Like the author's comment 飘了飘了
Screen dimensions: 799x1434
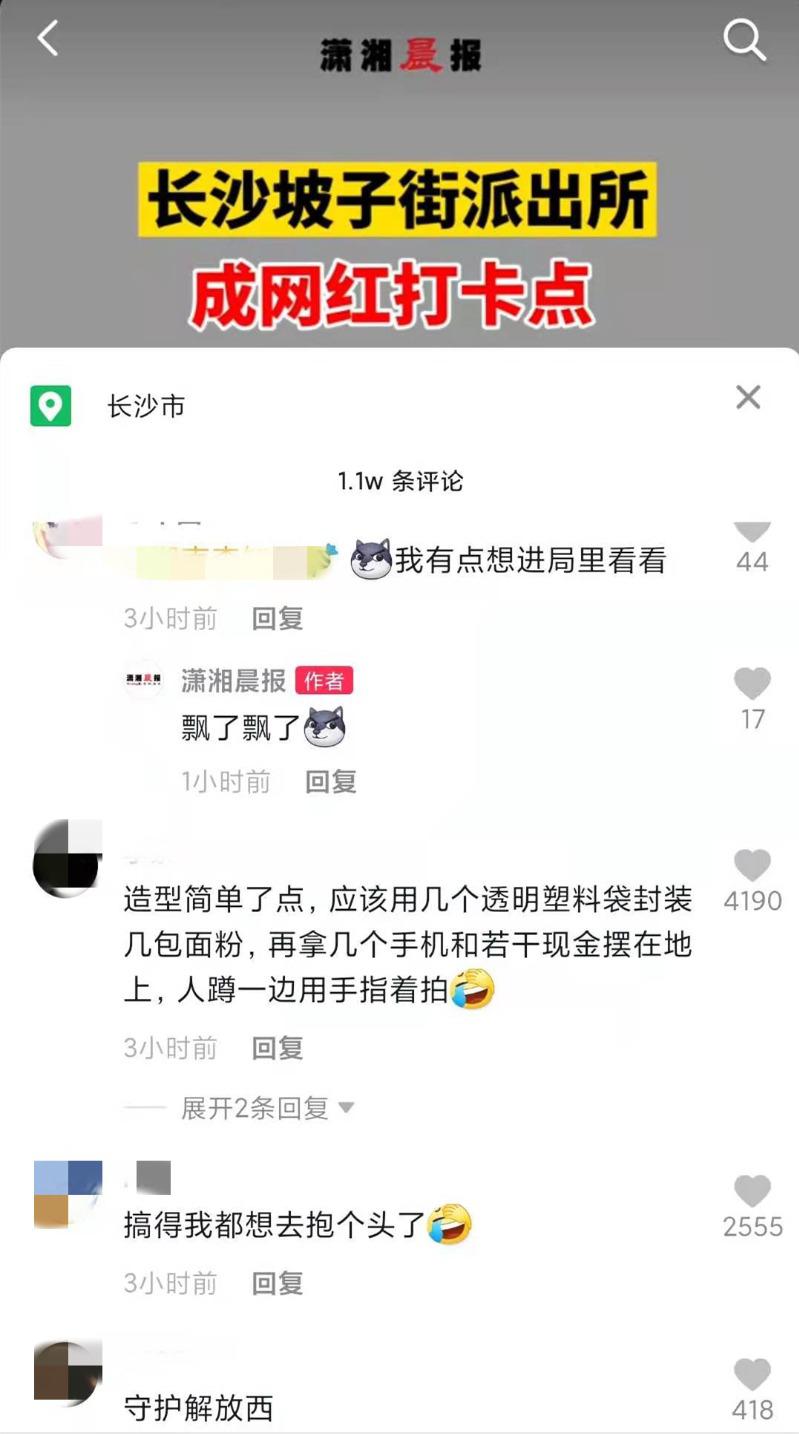tap(752, 685)
